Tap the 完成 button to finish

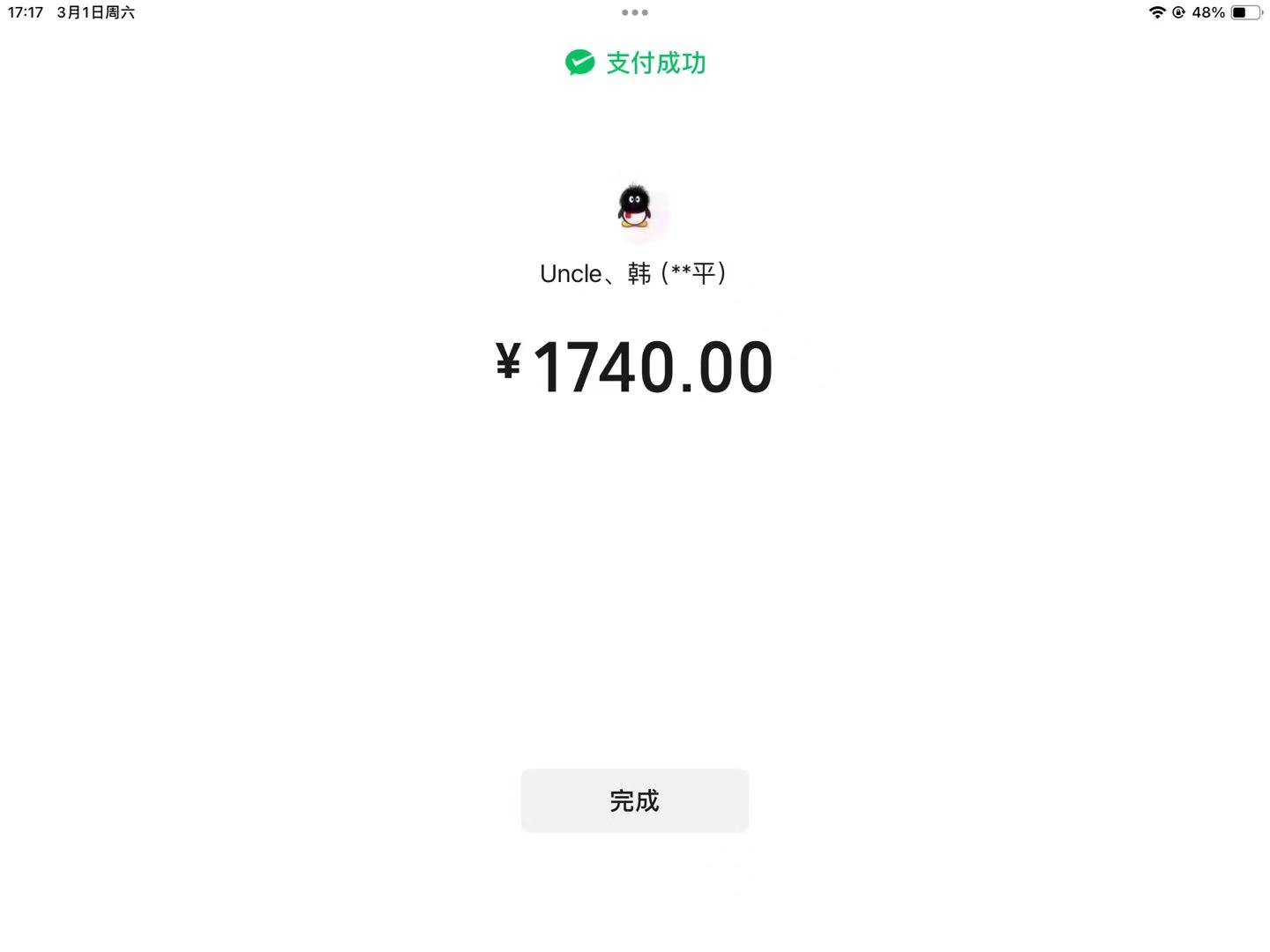[x=634, y=800]
